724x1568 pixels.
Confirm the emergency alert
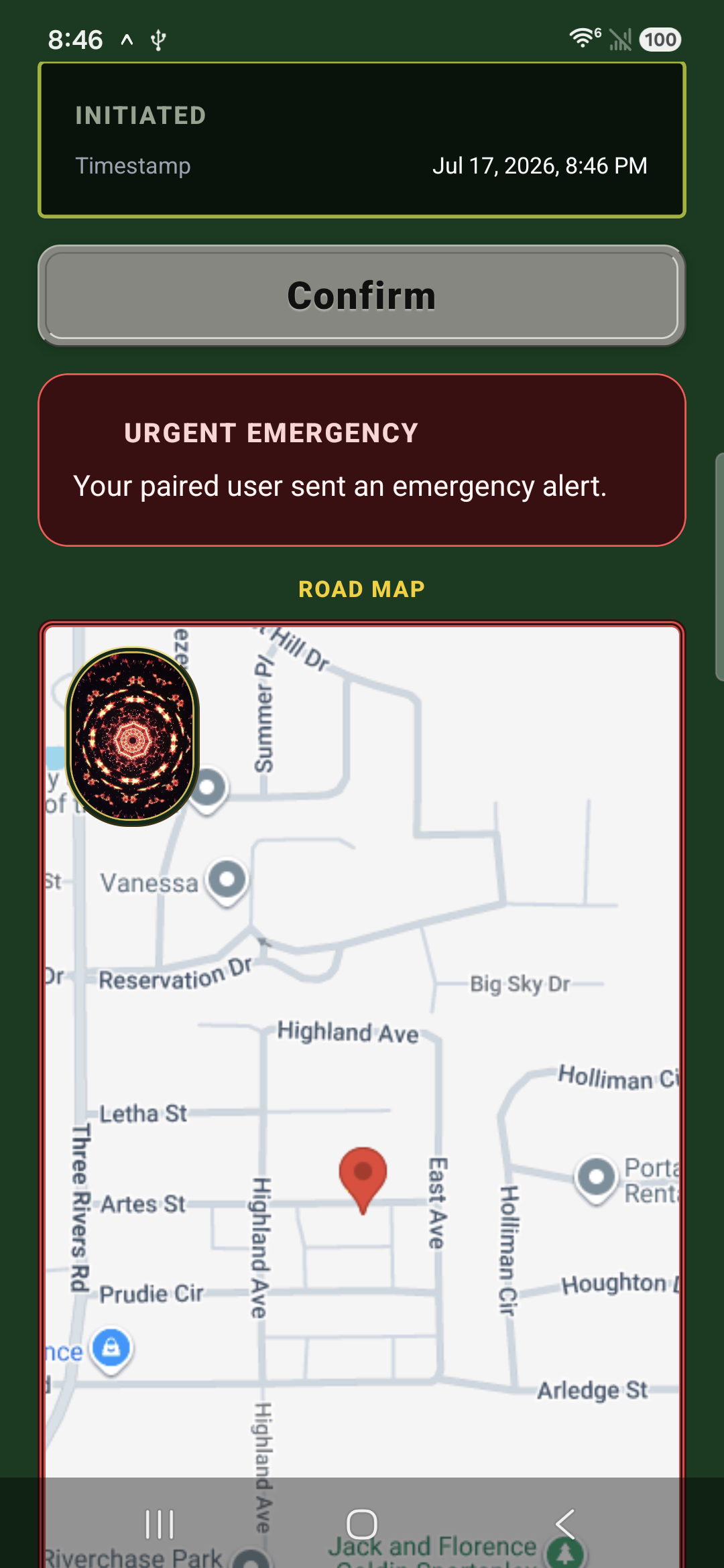pos(362,296)
